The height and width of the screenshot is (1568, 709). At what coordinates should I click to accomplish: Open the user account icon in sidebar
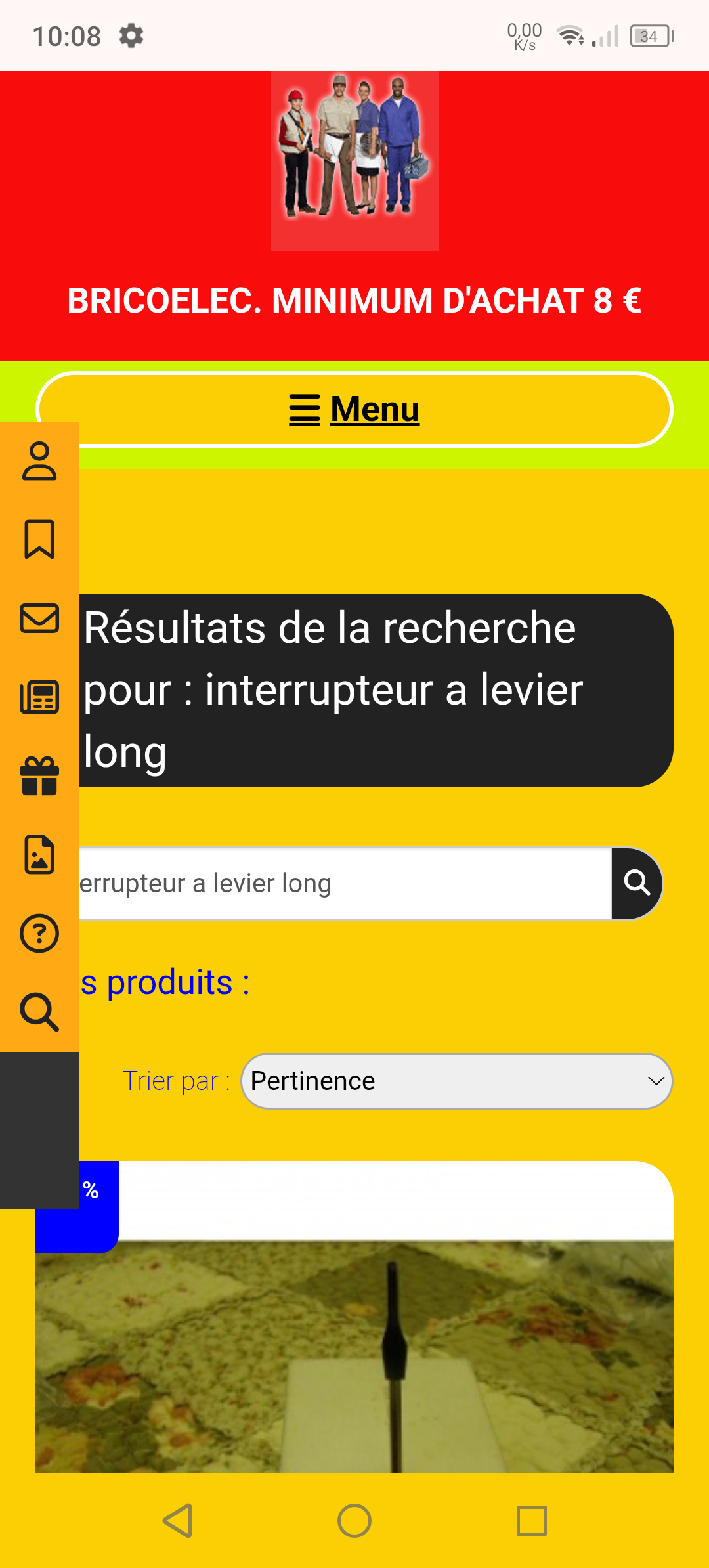pos(39,461)
